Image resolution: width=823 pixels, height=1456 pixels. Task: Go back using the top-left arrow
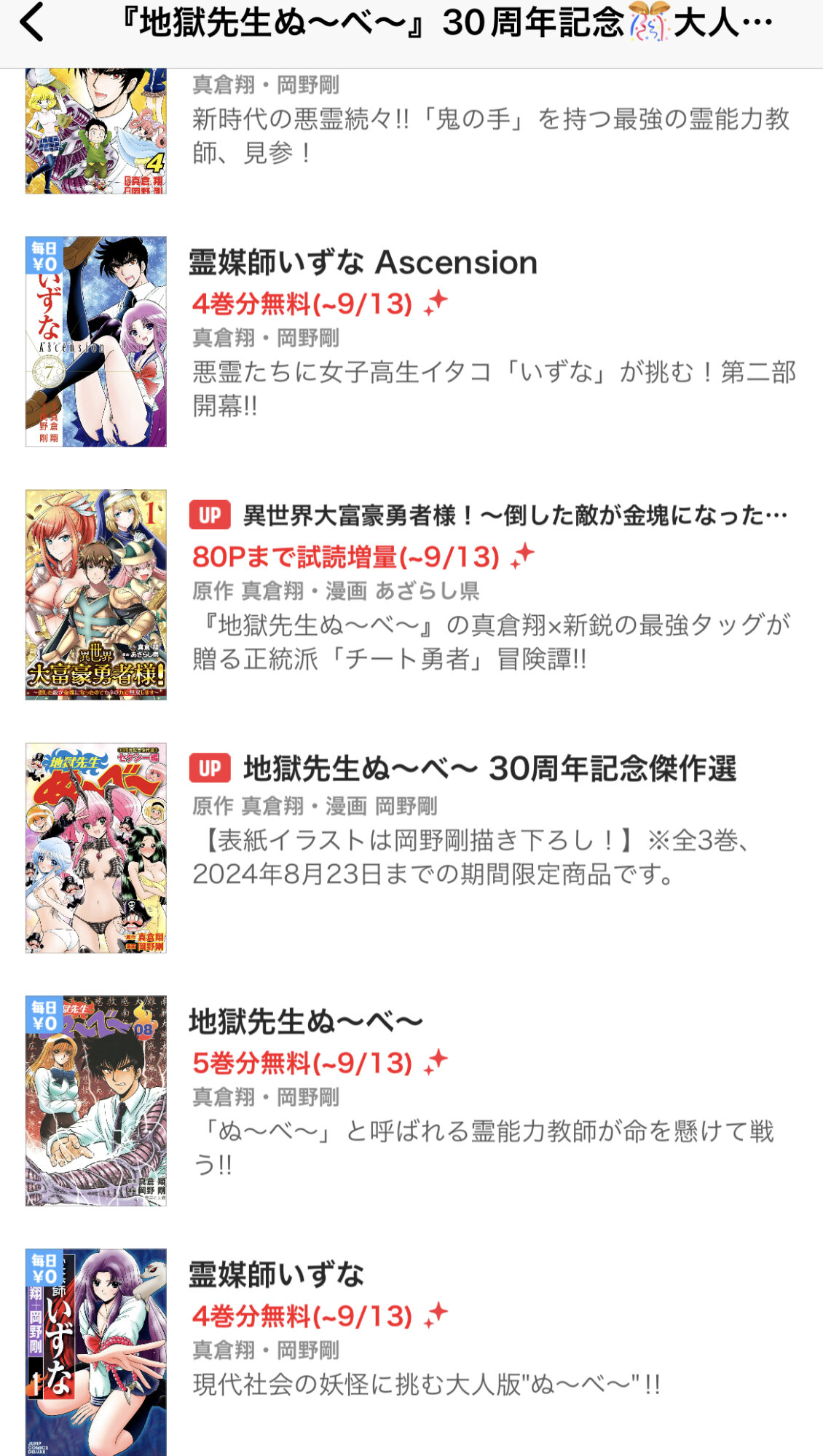(33, 23)
